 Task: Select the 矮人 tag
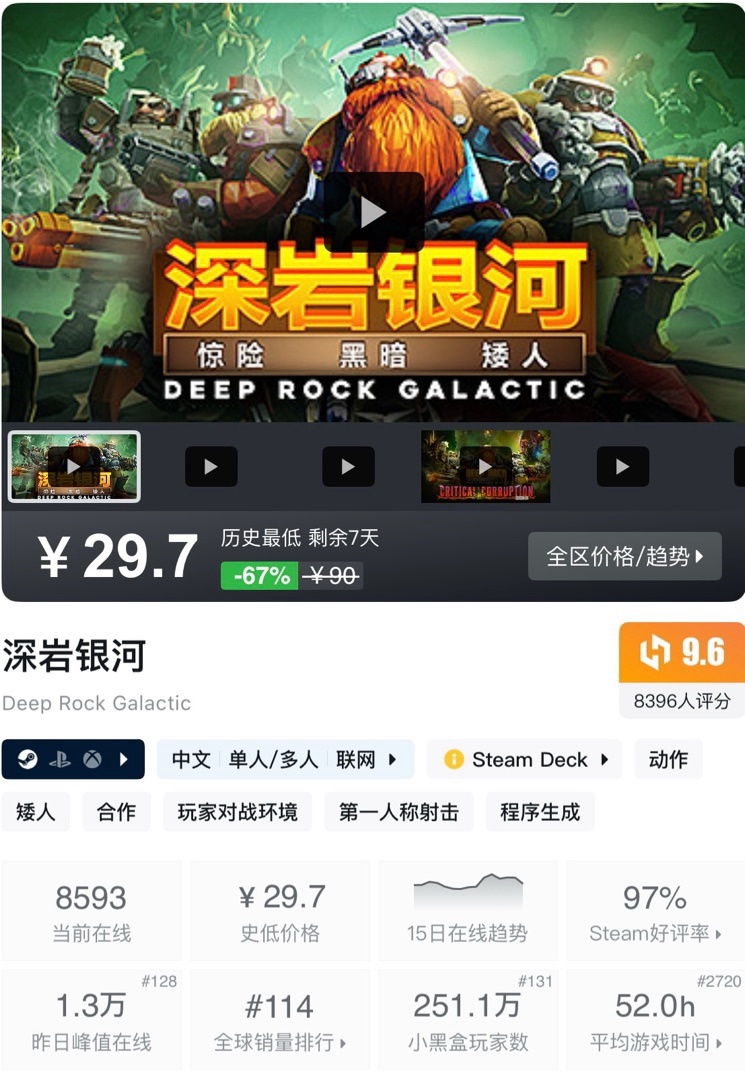pyautogui.click(x=36, y=812)
